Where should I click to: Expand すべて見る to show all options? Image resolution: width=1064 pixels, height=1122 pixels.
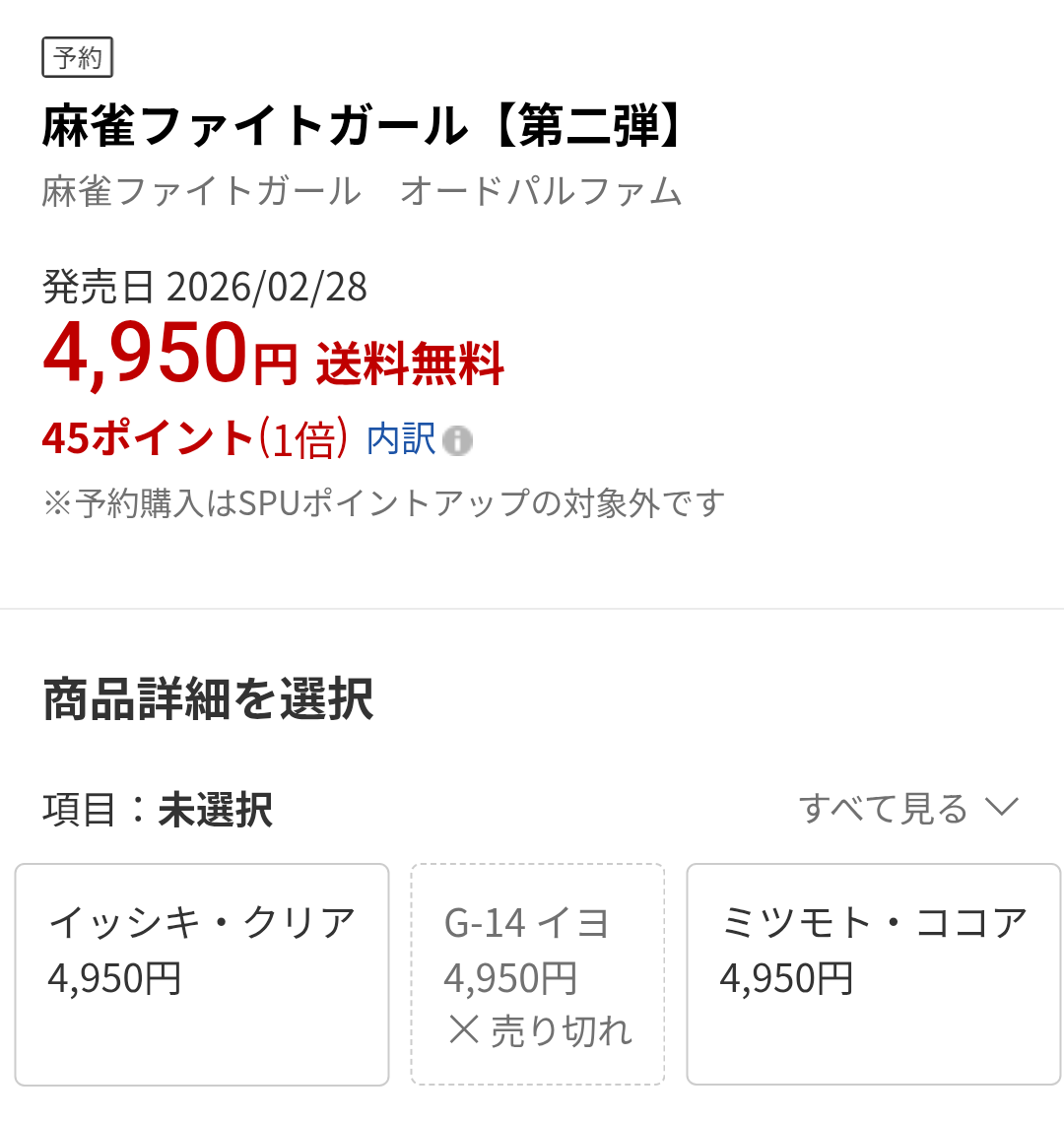(x=908, y=809)
